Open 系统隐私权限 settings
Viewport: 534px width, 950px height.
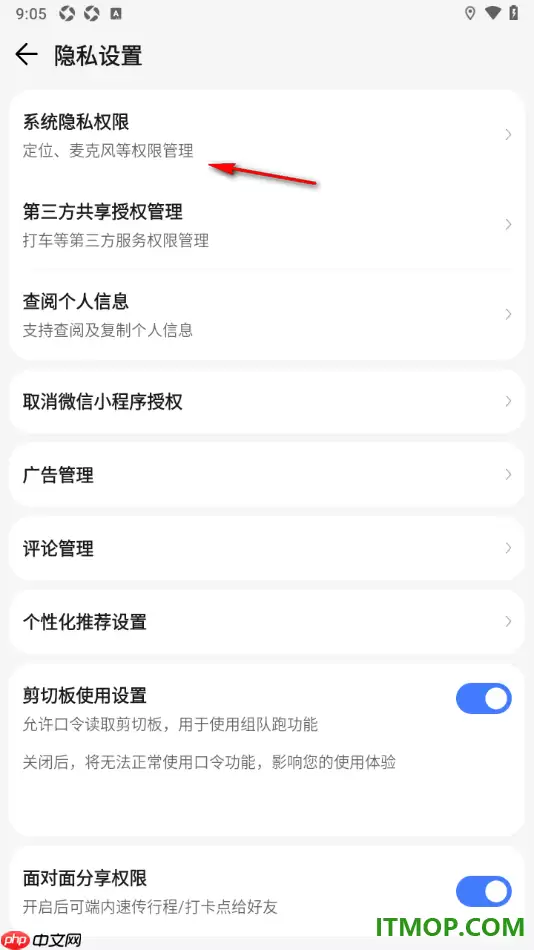pos(267,135)
